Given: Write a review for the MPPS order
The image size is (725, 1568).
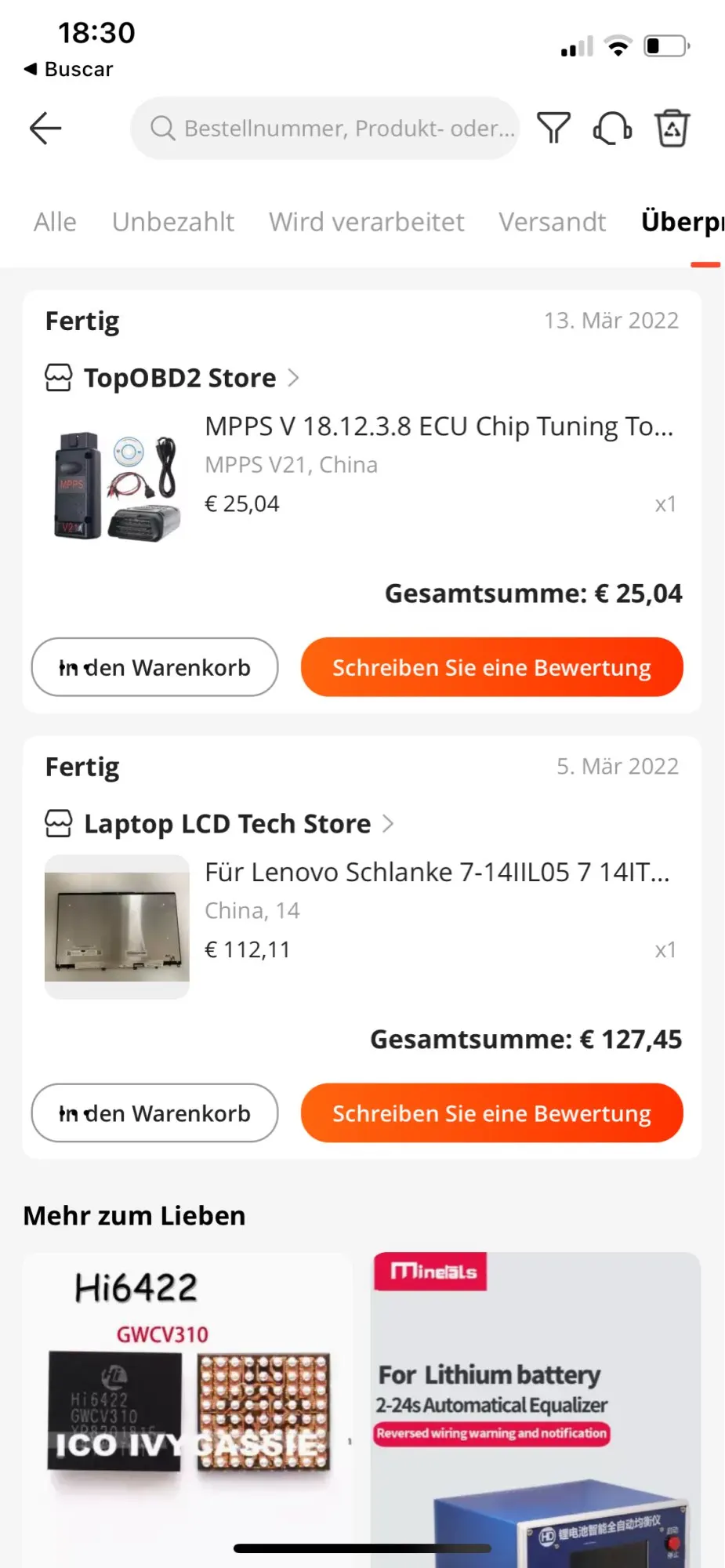Looking at the screenshot, I should (x=491, y=667).
